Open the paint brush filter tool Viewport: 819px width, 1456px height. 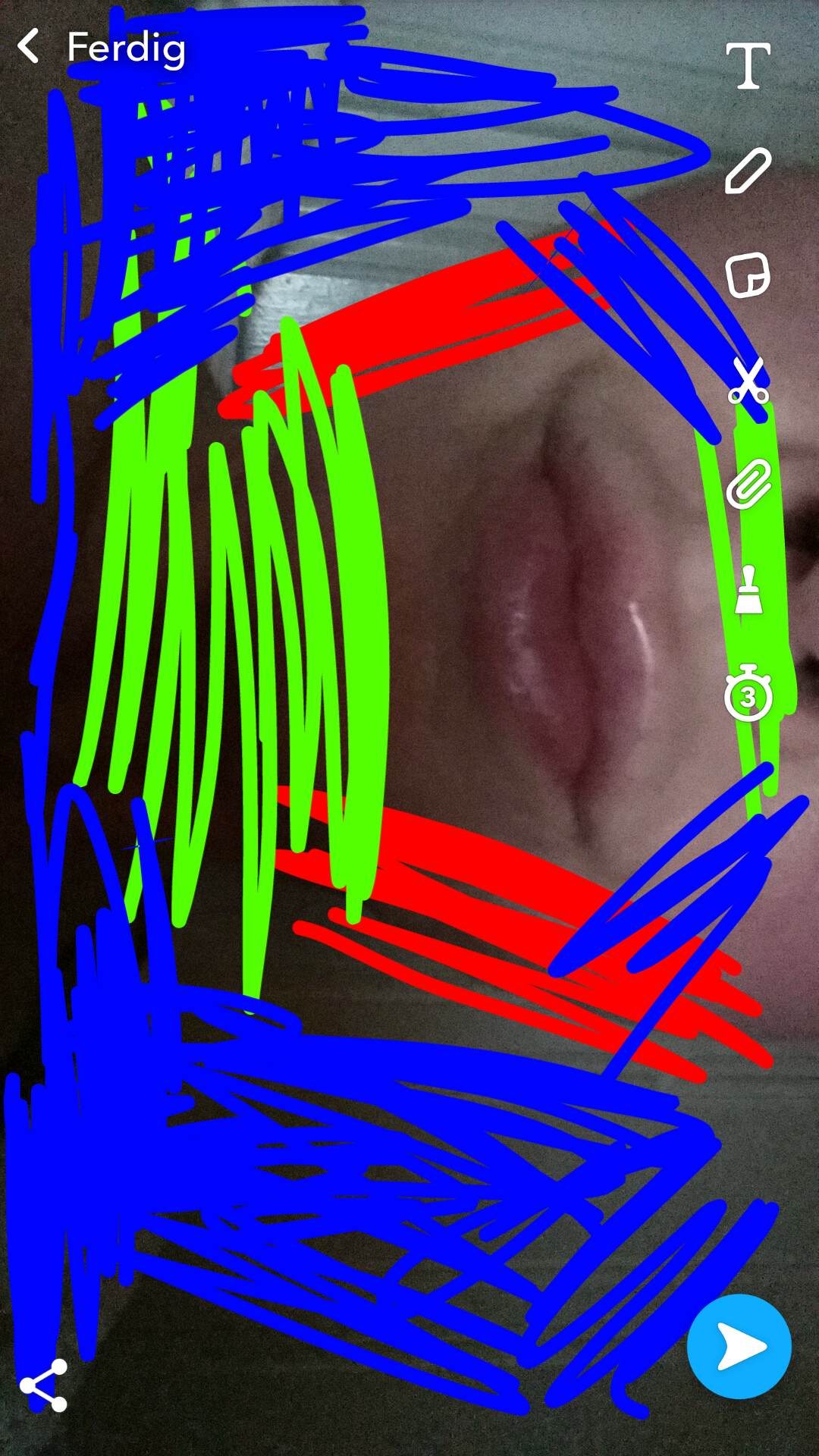749,589
